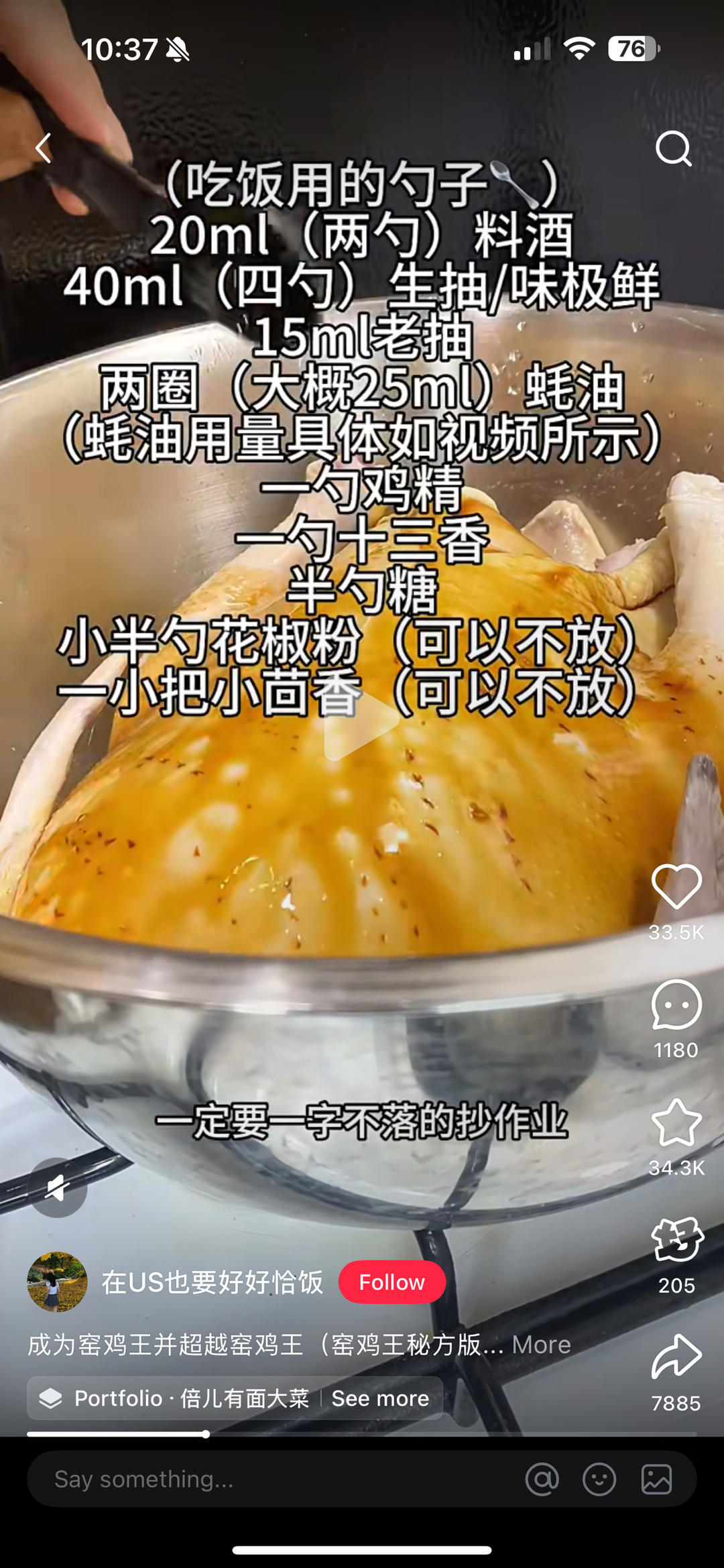
Task: Open the sticker icon showing 205
Action: click(x=676, y=1240)
